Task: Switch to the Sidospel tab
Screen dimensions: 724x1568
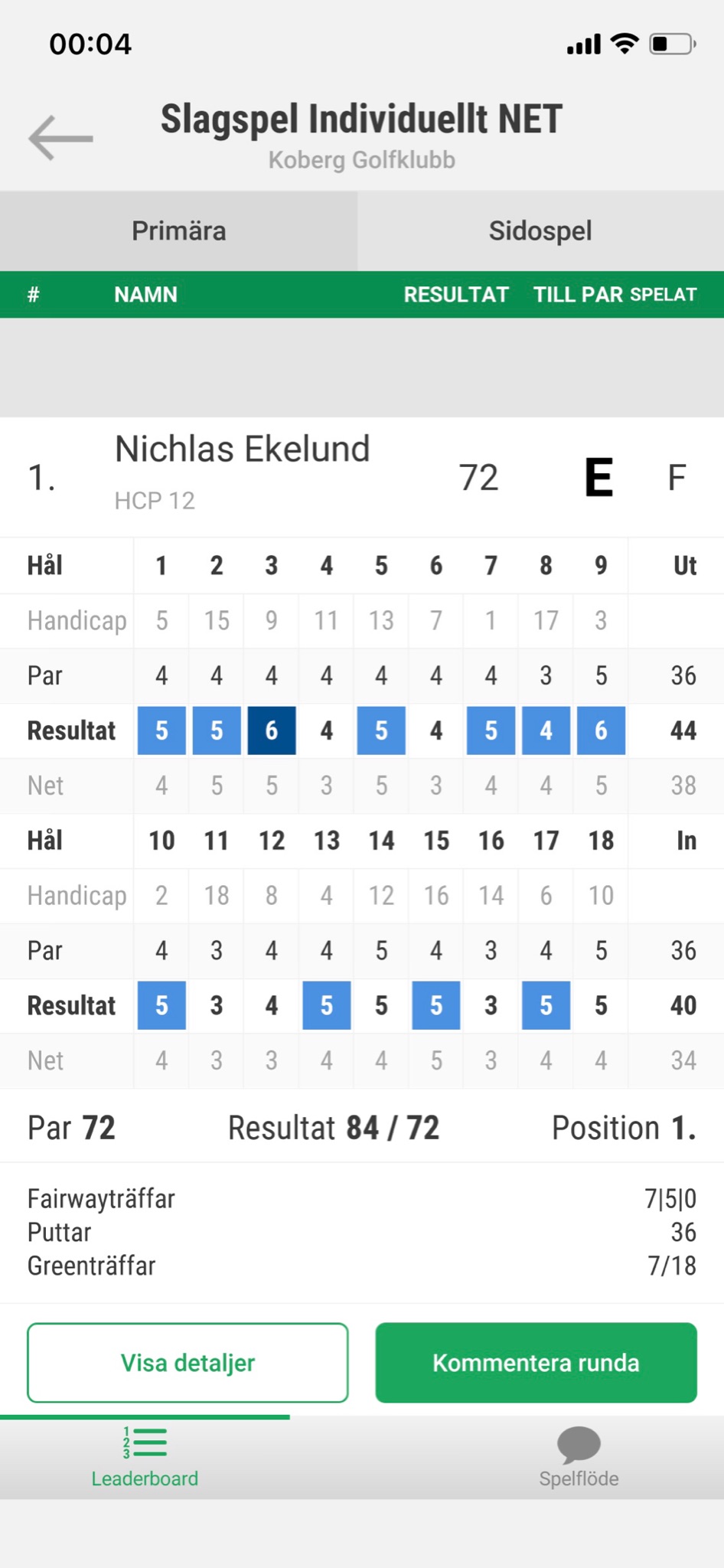Action: tap(540, 230)
